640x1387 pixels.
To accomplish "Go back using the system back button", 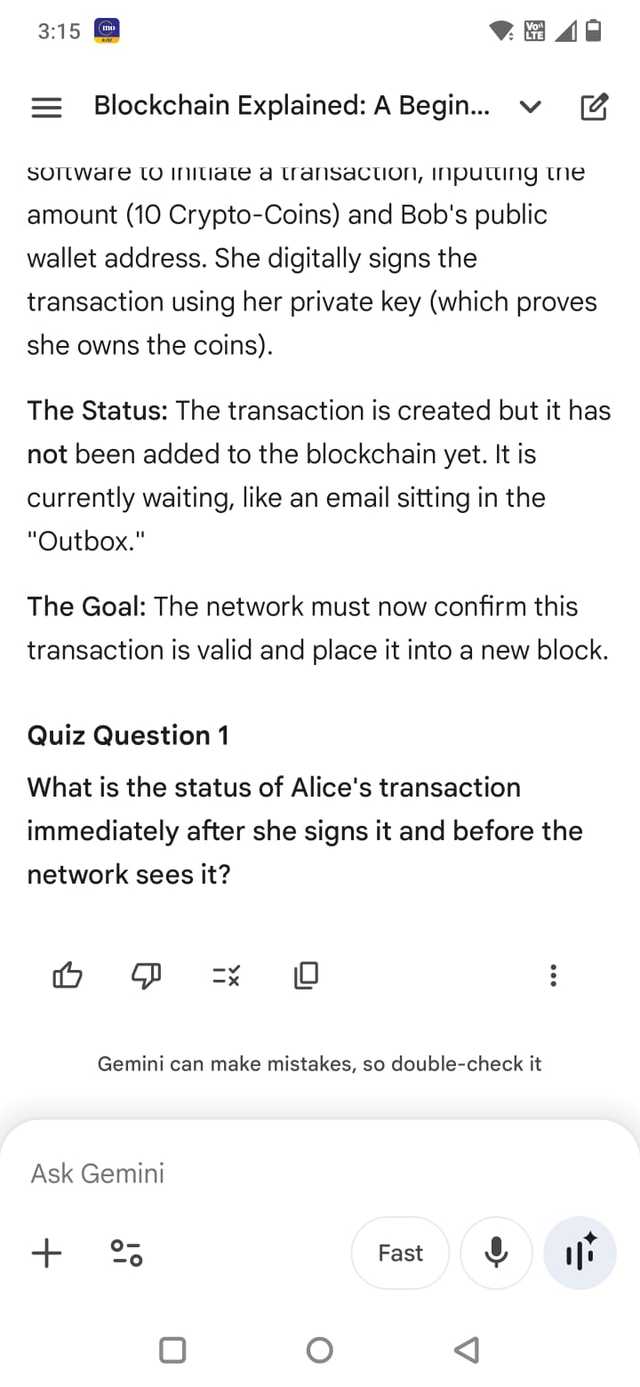I will pyautogui.click(x=465, y=1350).
